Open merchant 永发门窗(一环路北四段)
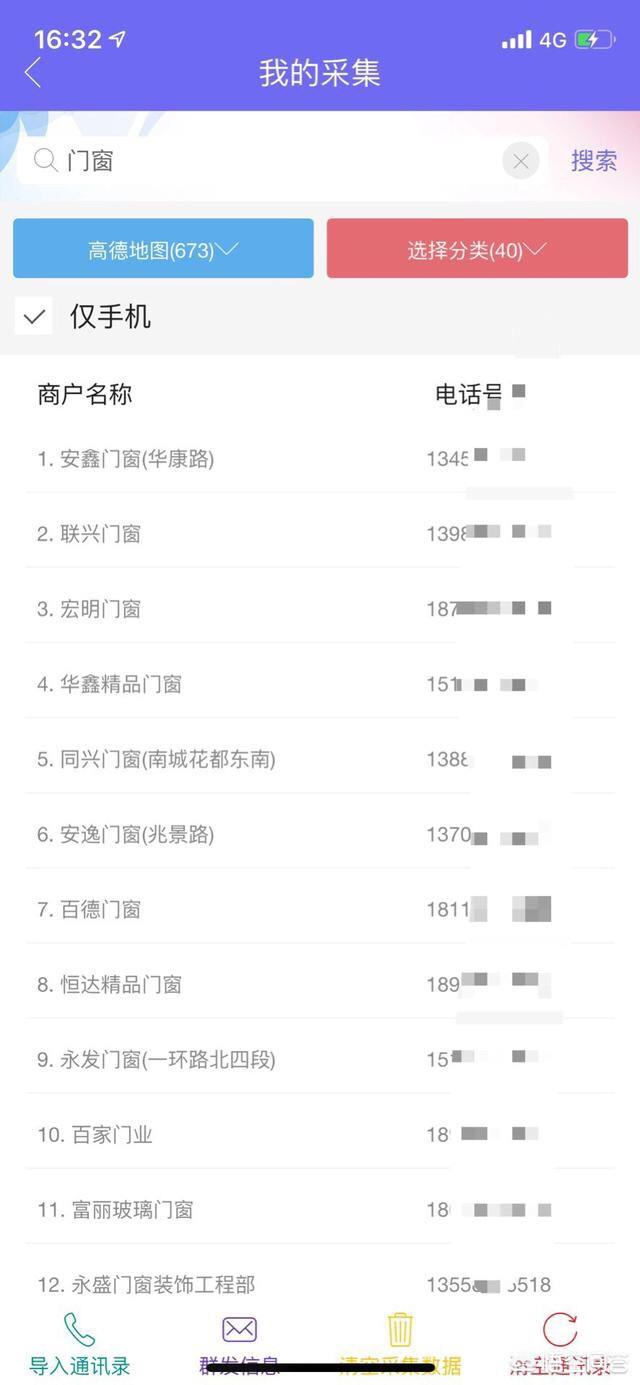Screen dimensions: 640x1385 pos(320,1059)
